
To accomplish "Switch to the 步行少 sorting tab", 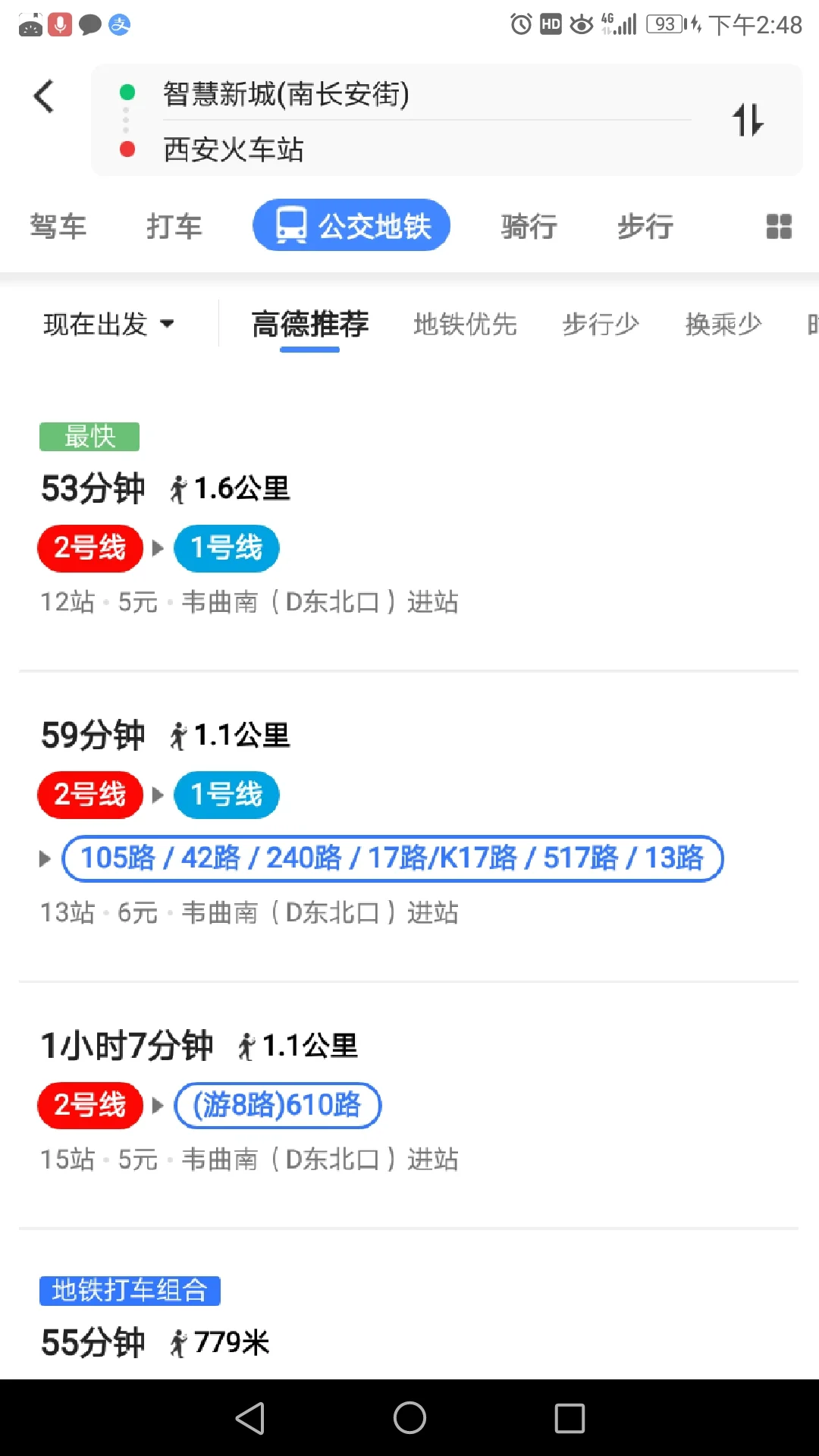I will [600, 324].
